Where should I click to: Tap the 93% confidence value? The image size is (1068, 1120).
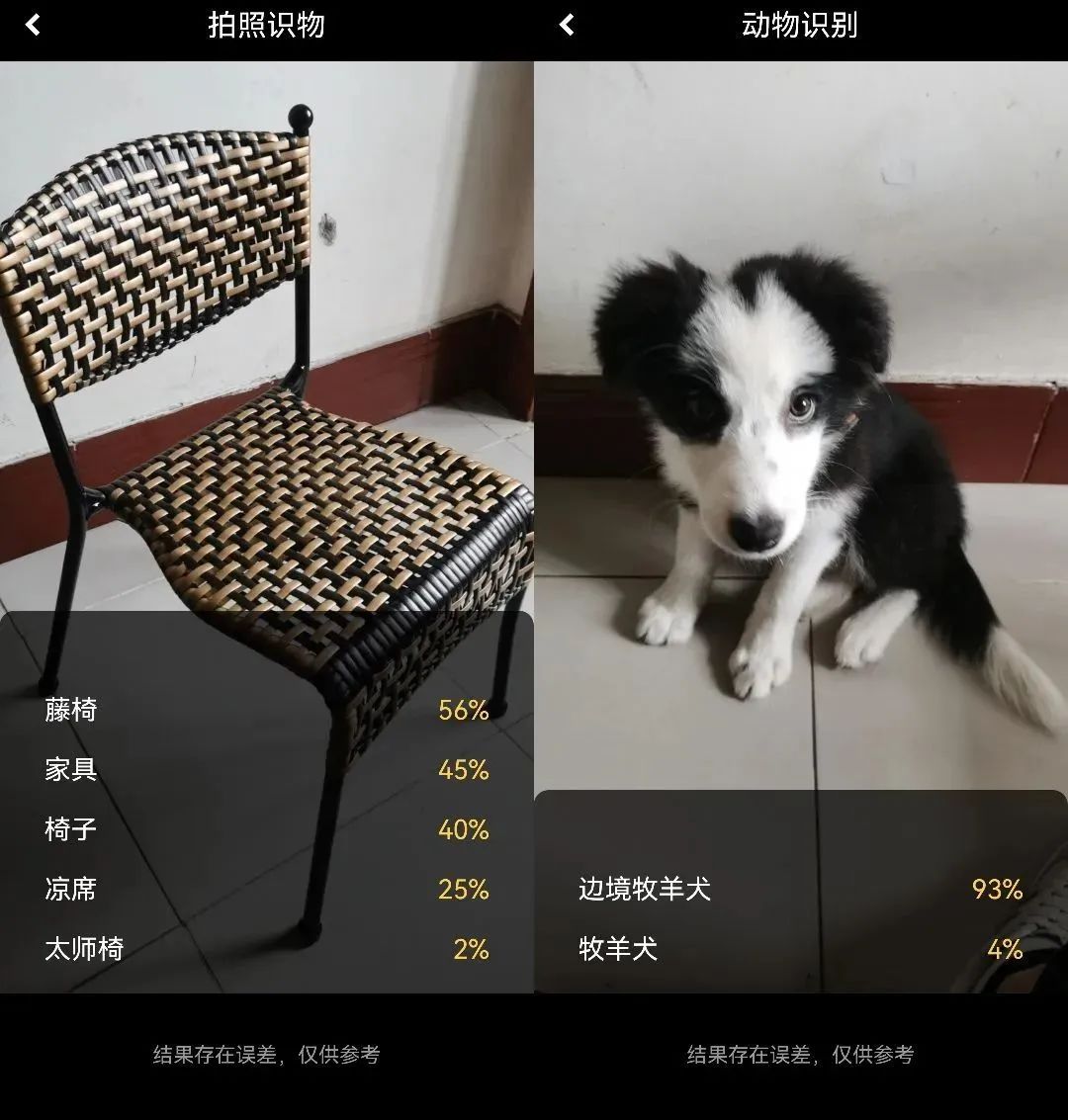995,891
